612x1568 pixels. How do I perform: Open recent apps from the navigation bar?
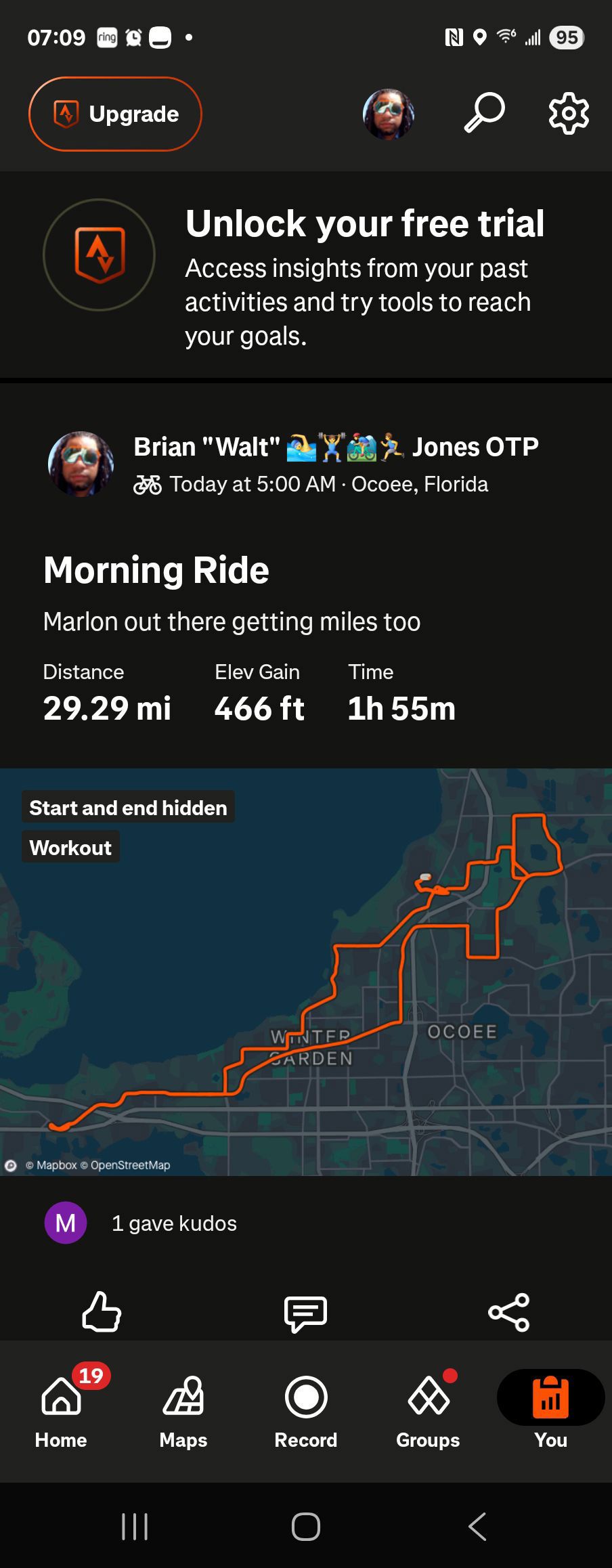coord(135,1527)
